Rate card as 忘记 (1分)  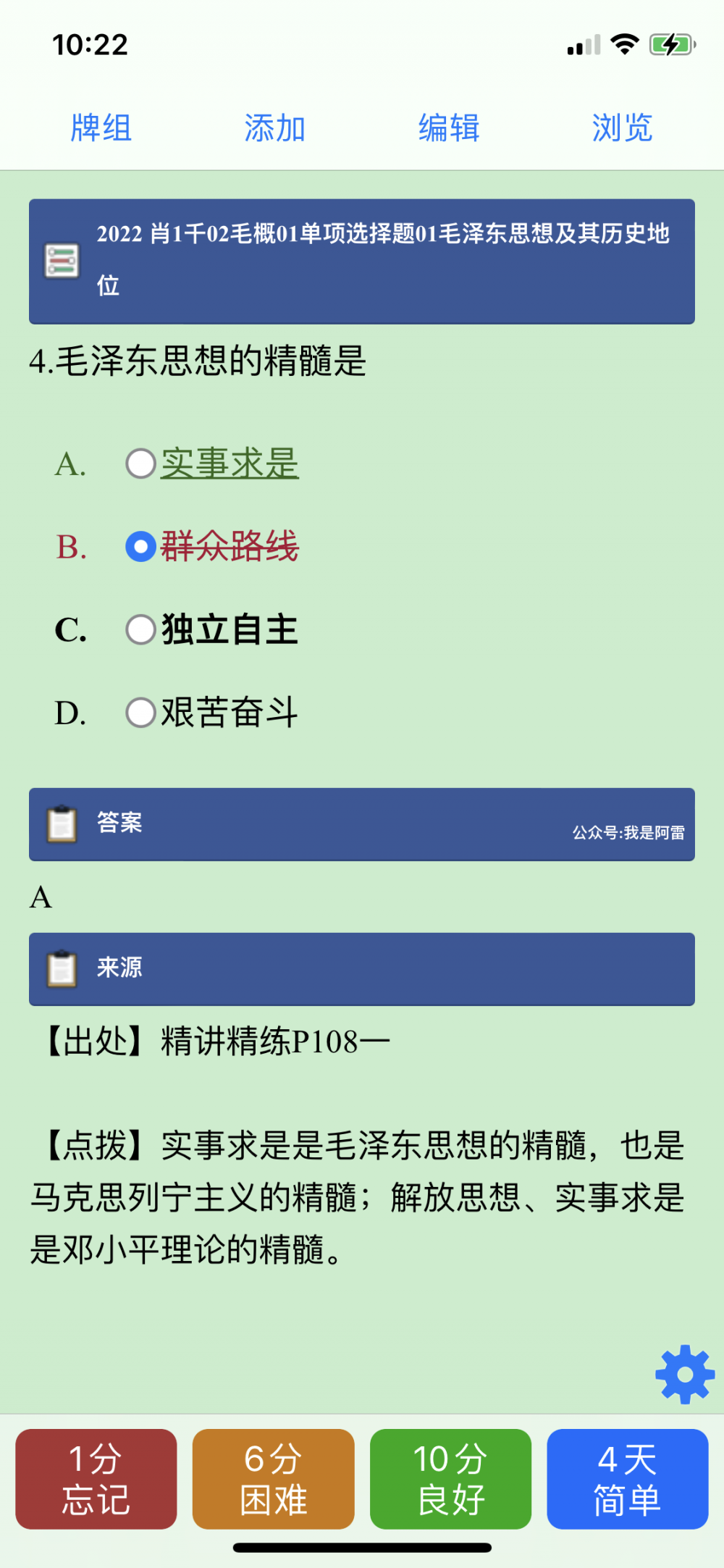(x=96, y=1478)
